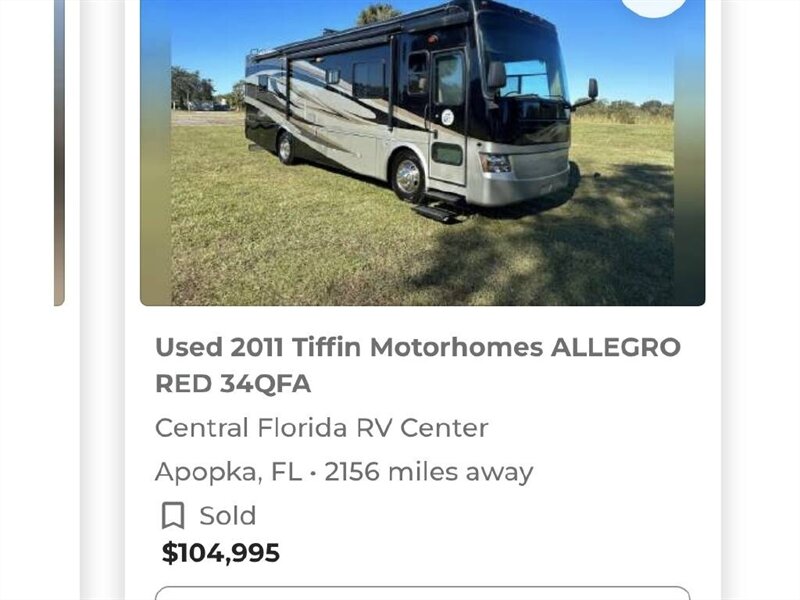Open the Tiffin Allegro RV photo
This screenshot has width=800, height=600.
(x=422, y=150)
